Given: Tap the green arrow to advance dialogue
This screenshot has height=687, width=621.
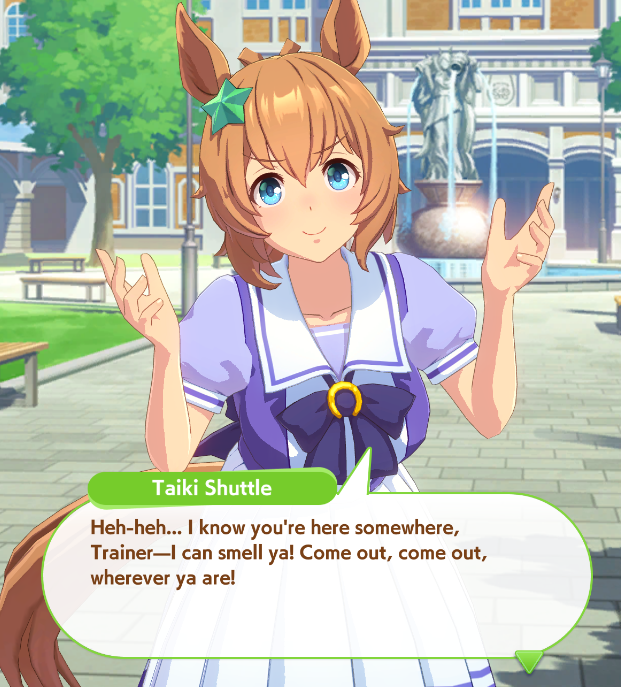Looking at the screenshot, I should pyautogui.click(x=529, y=660).
